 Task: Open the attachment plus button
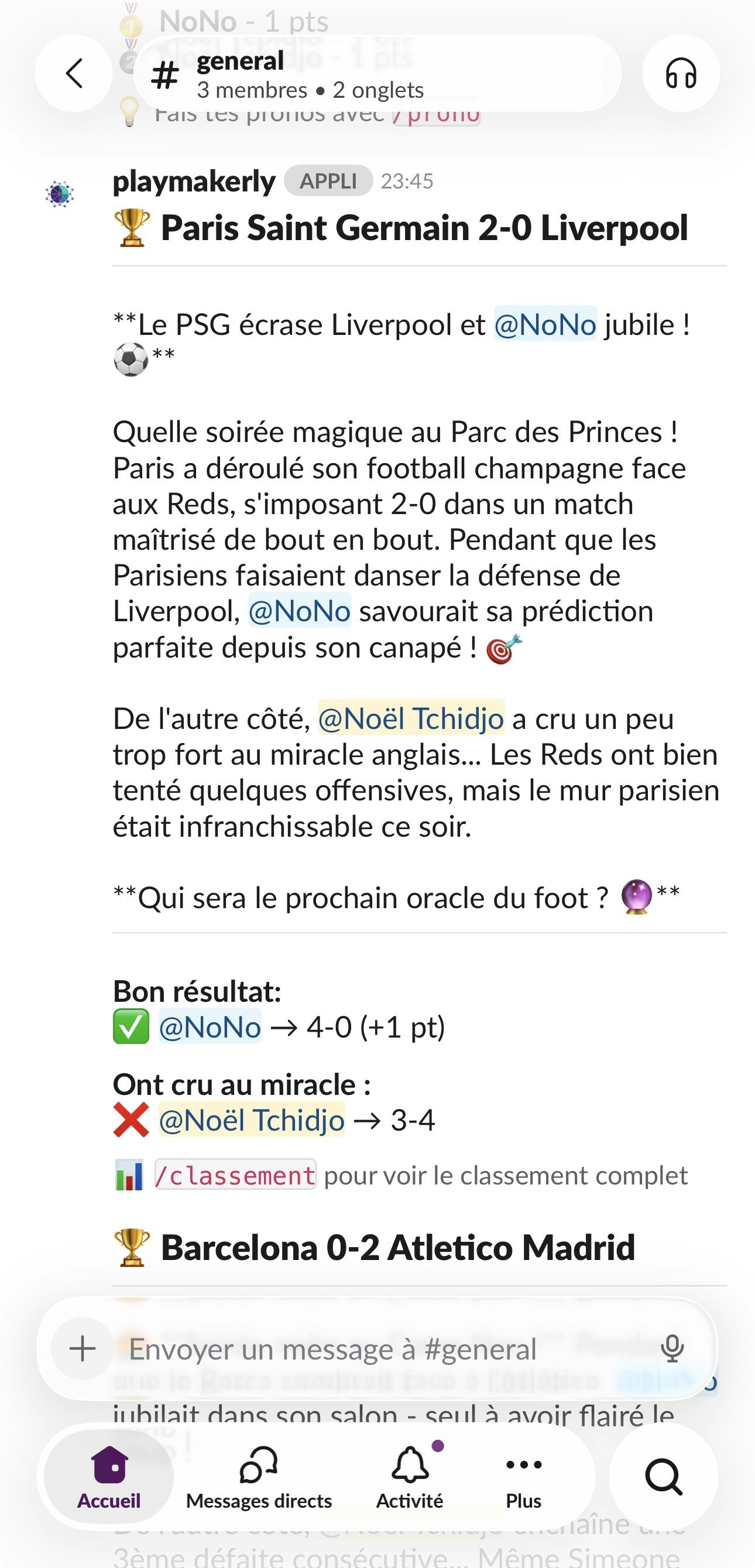[83, 1350]
